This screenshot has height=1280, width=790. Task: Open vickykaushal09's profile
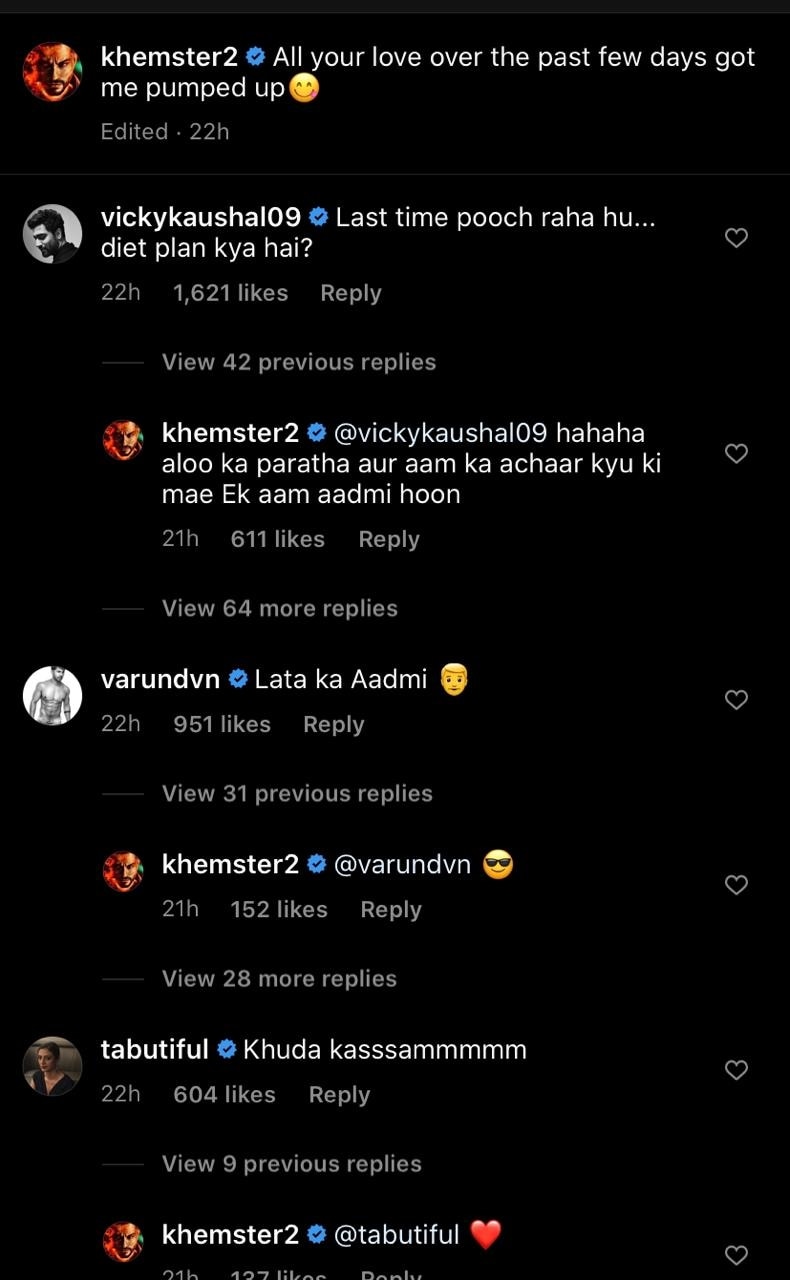point(200,217)
